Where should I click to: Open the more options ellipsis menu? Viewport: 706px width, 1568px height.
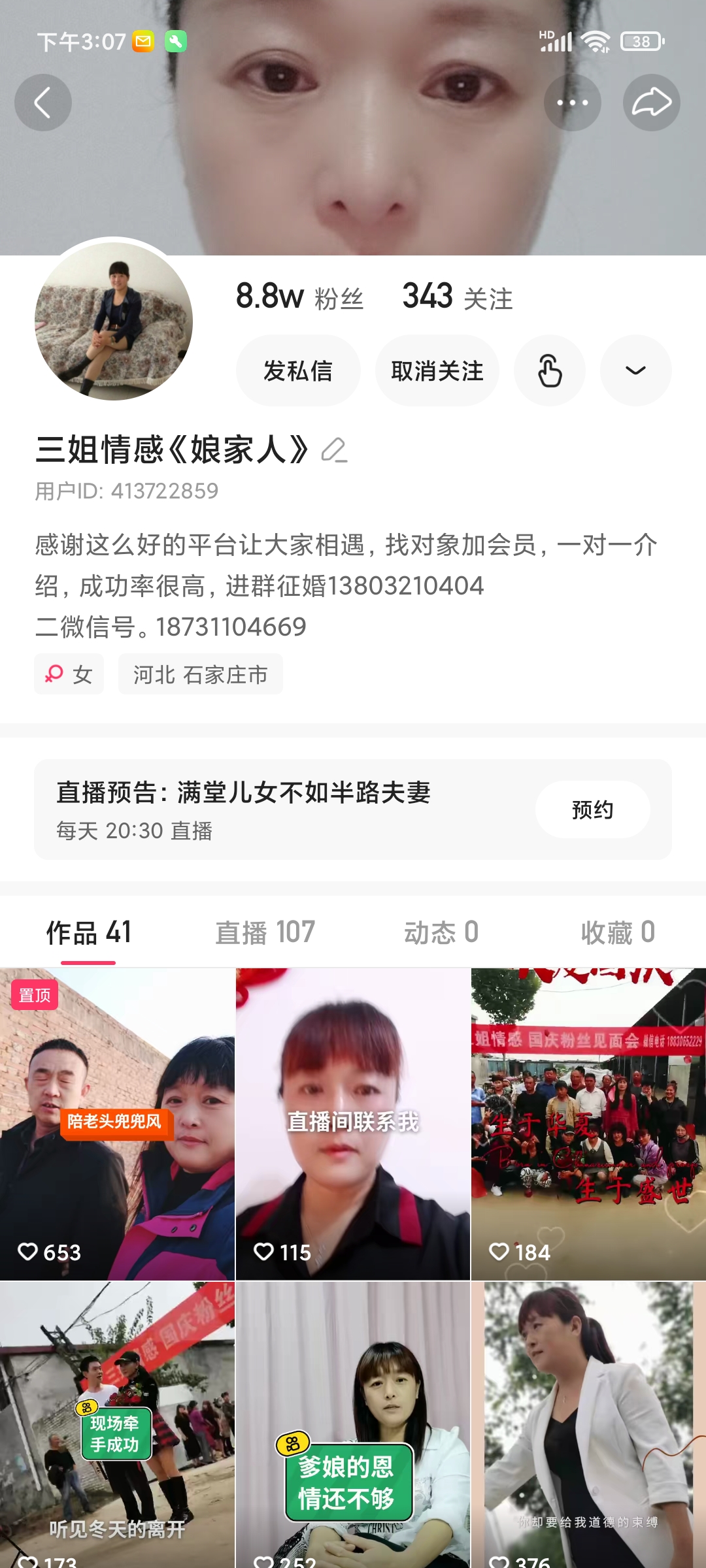(x=572, y=102)
